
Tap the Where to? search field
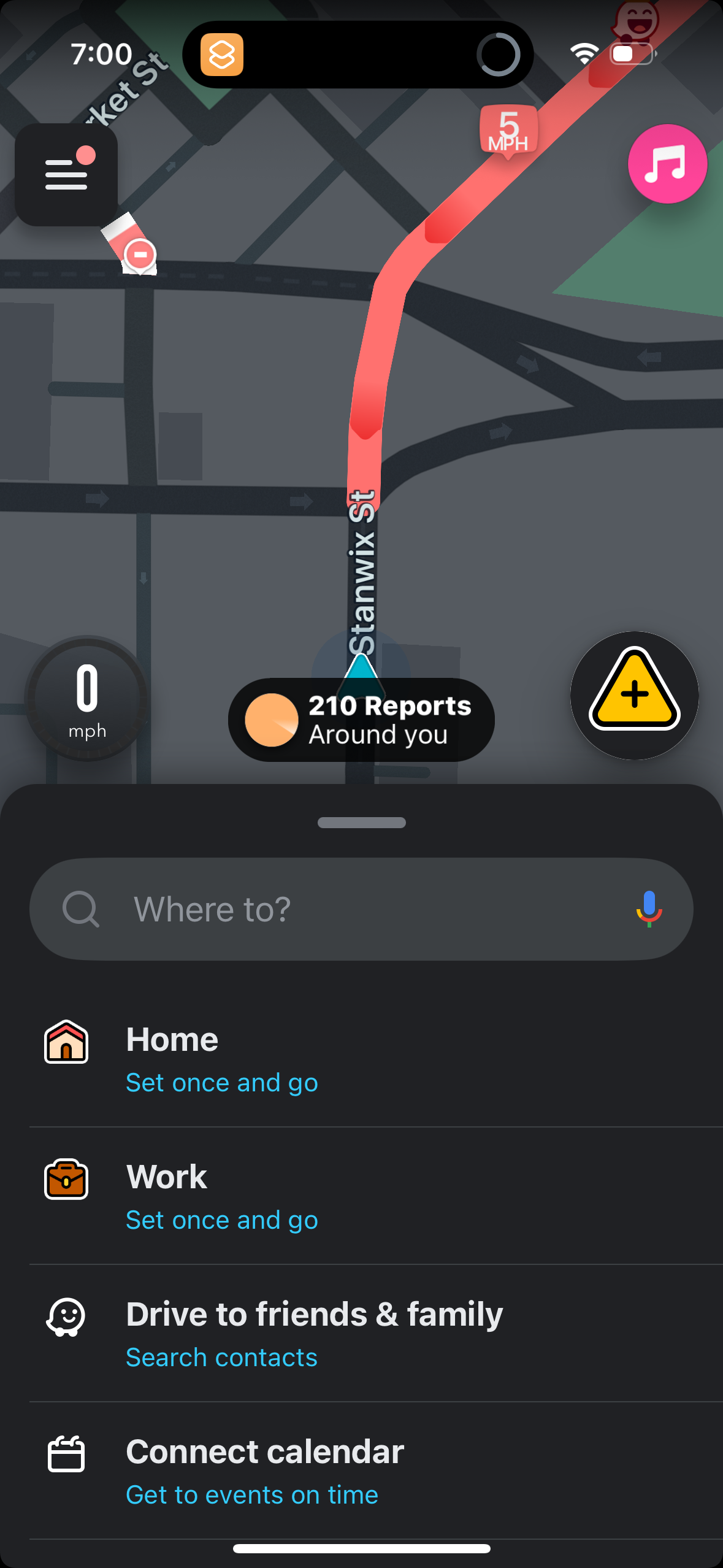[343, 909]
